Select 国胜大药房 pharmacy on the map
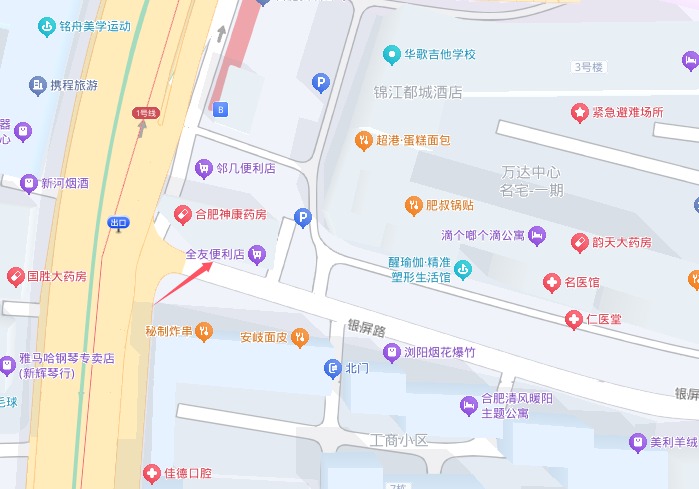 tap(15, 275)
